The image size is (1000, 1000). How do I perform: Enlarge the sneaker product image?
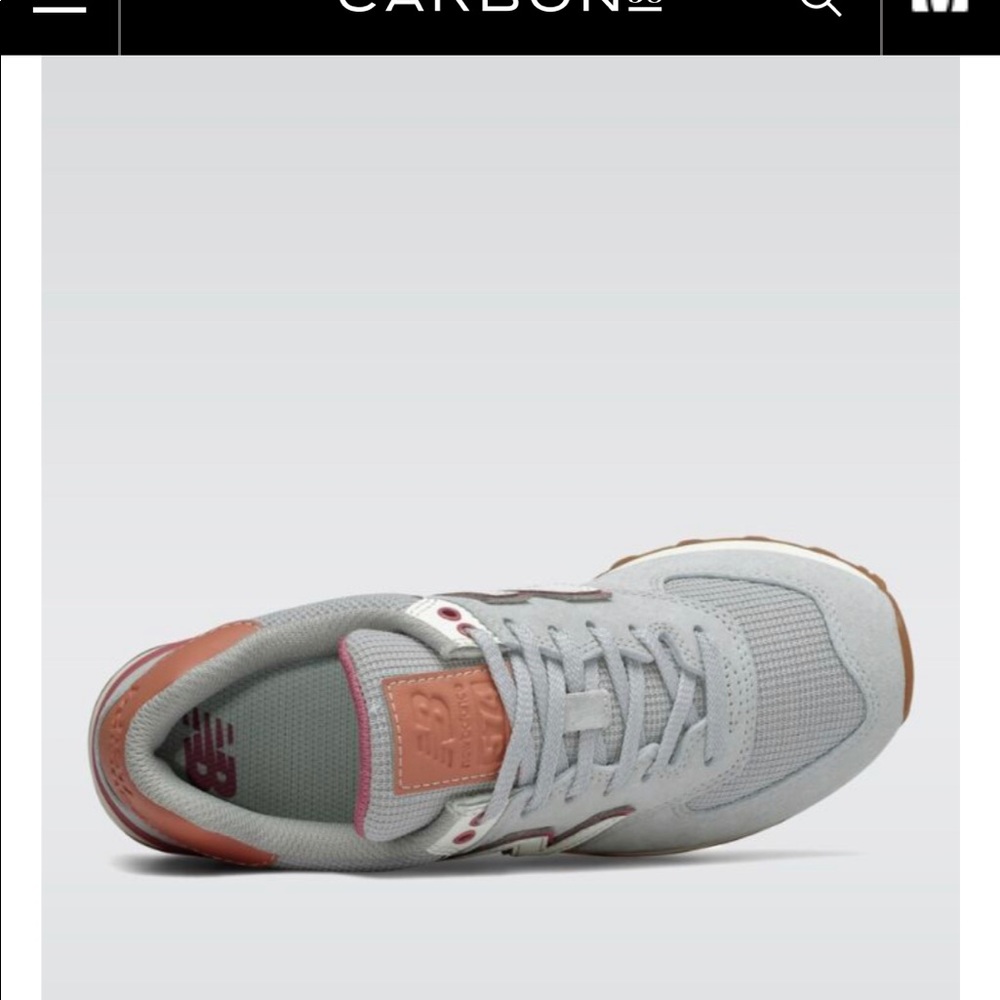500,700
